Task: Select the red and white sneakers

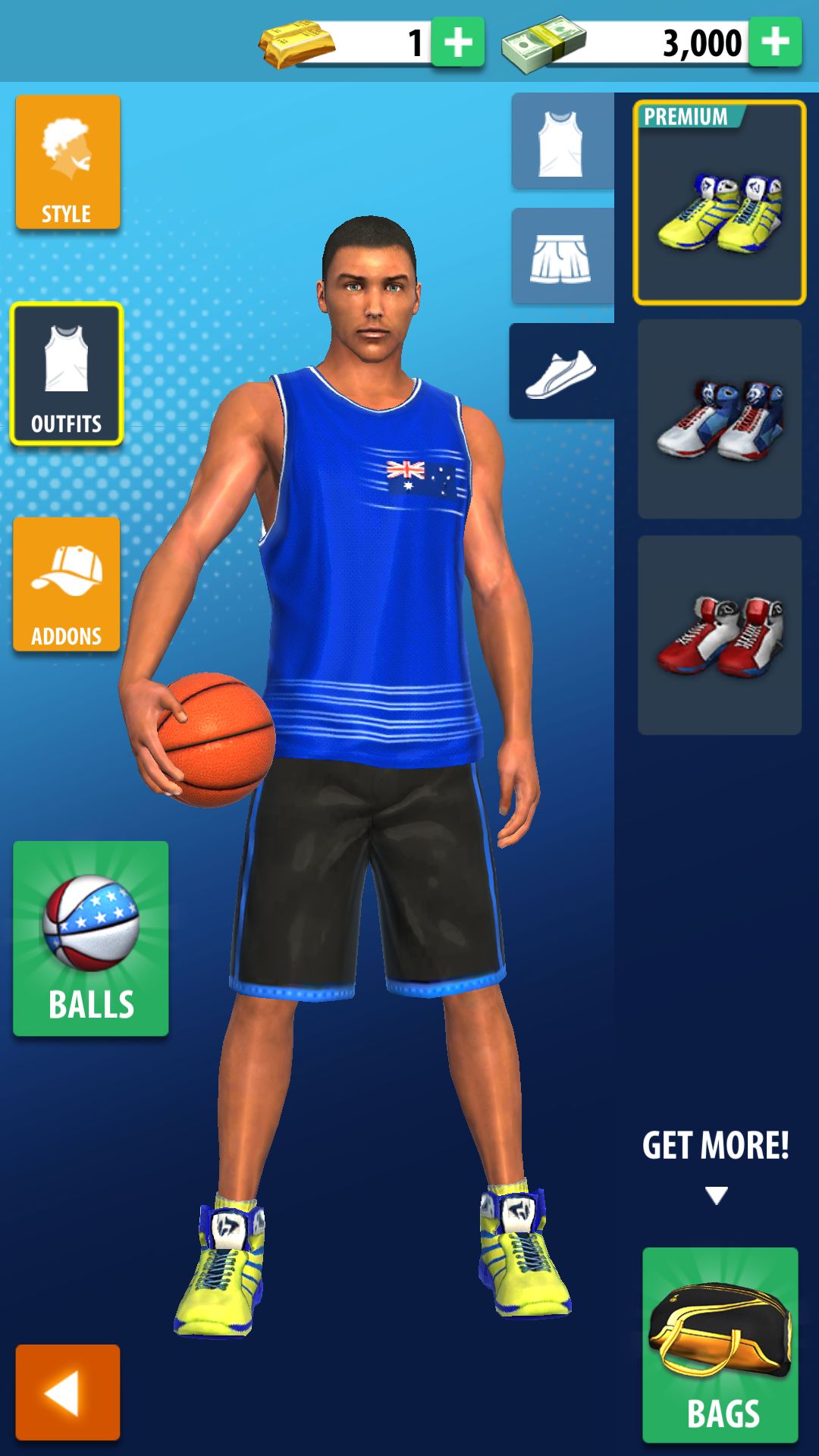Action: coord(720,635)
